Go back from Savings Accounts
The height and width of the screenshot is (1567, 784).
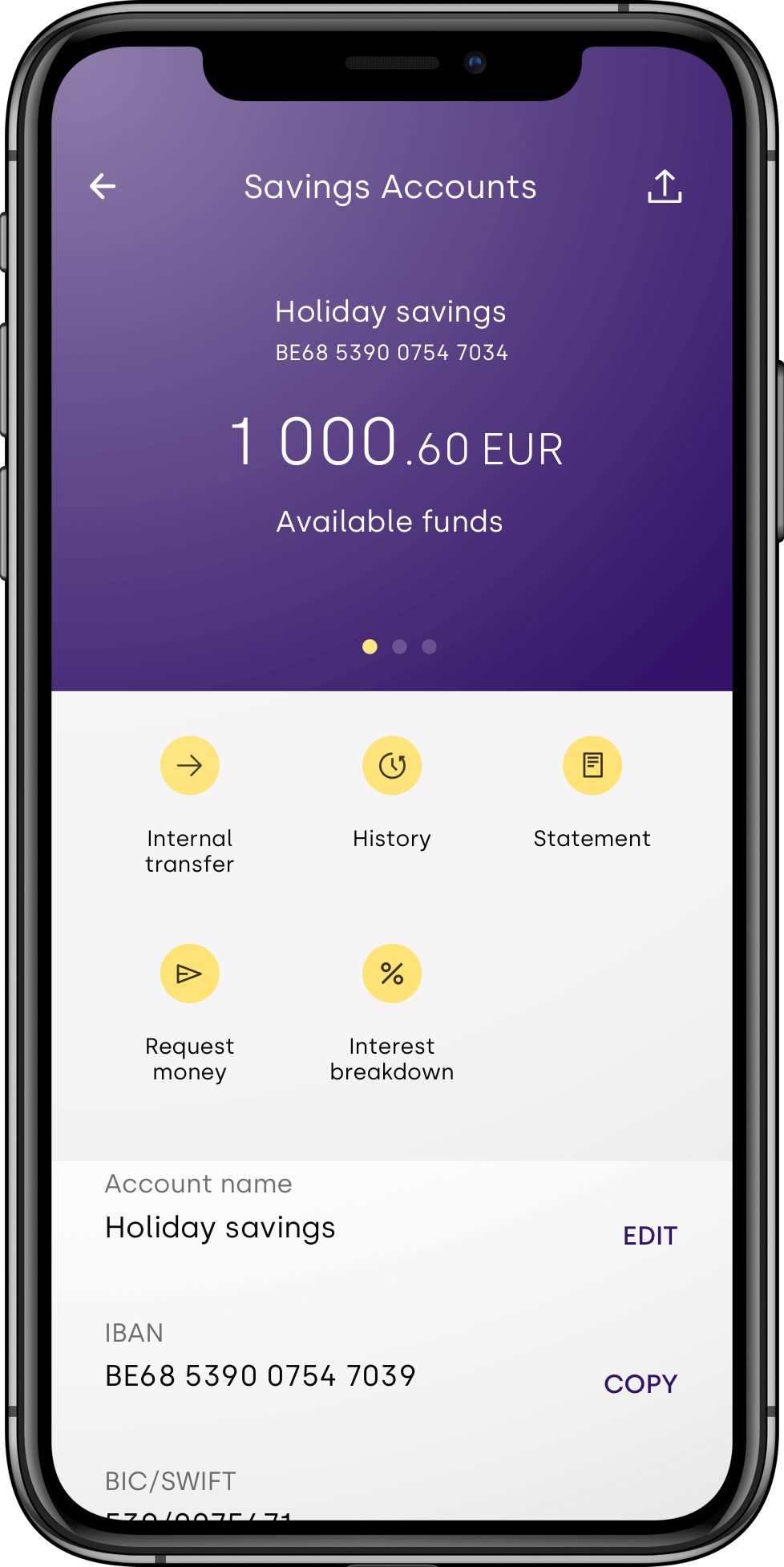click(103, 186)
